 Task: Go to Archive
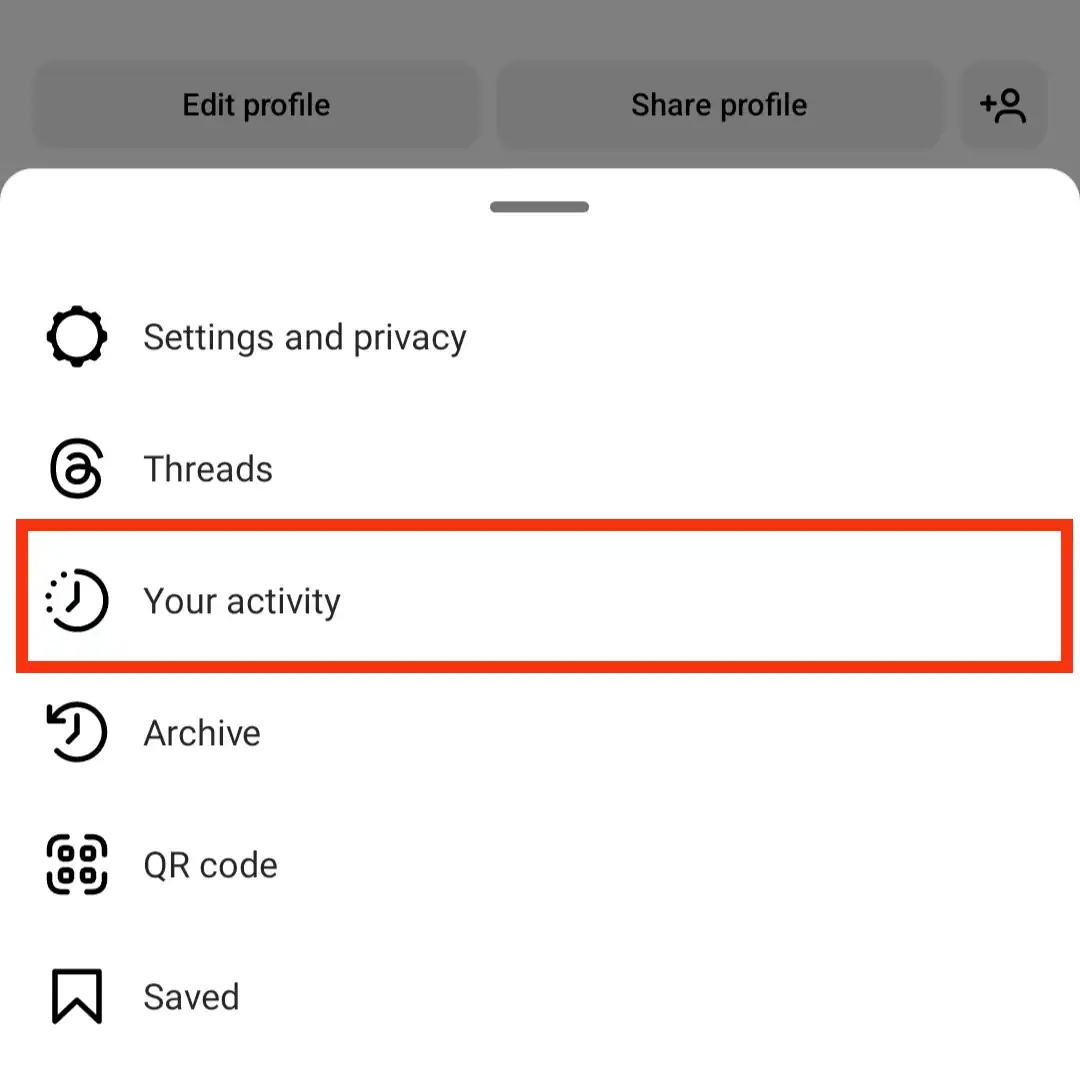click(x=202, y=733)
